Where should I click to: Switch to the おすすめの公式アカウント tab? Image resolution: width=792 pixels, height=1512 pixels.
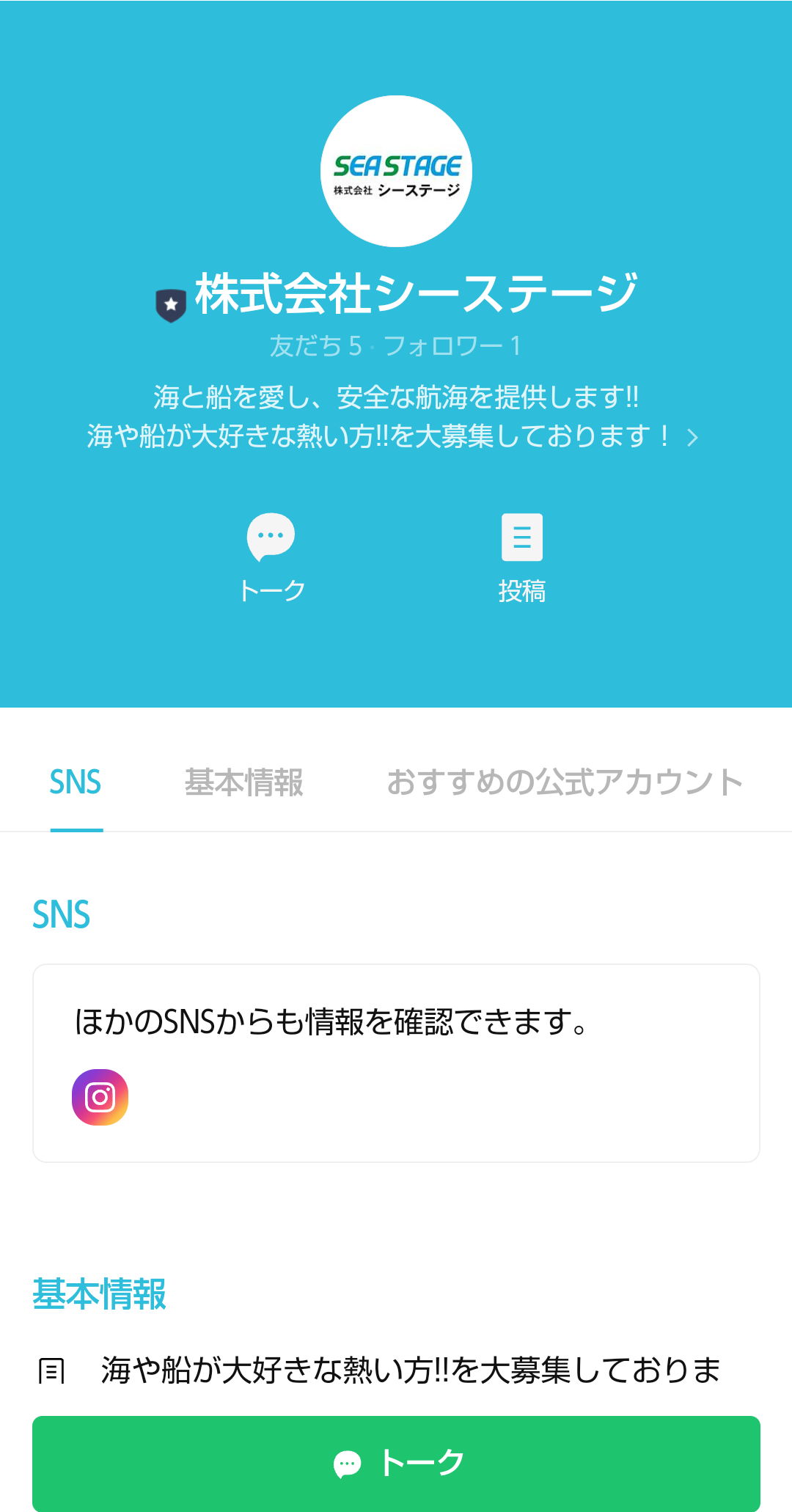pos(565,783)
